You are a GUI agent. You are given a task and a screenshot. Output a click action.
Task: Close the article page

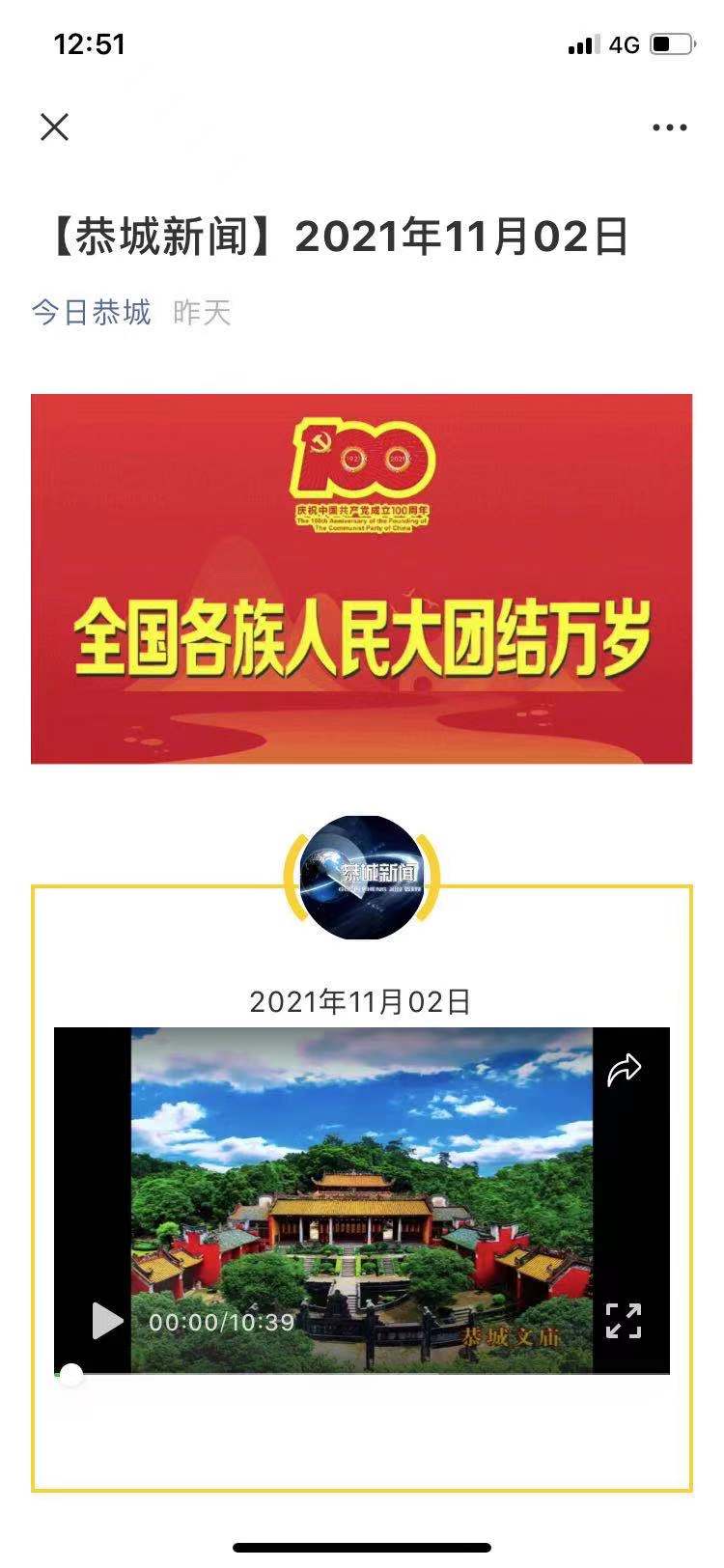(55, 126)
